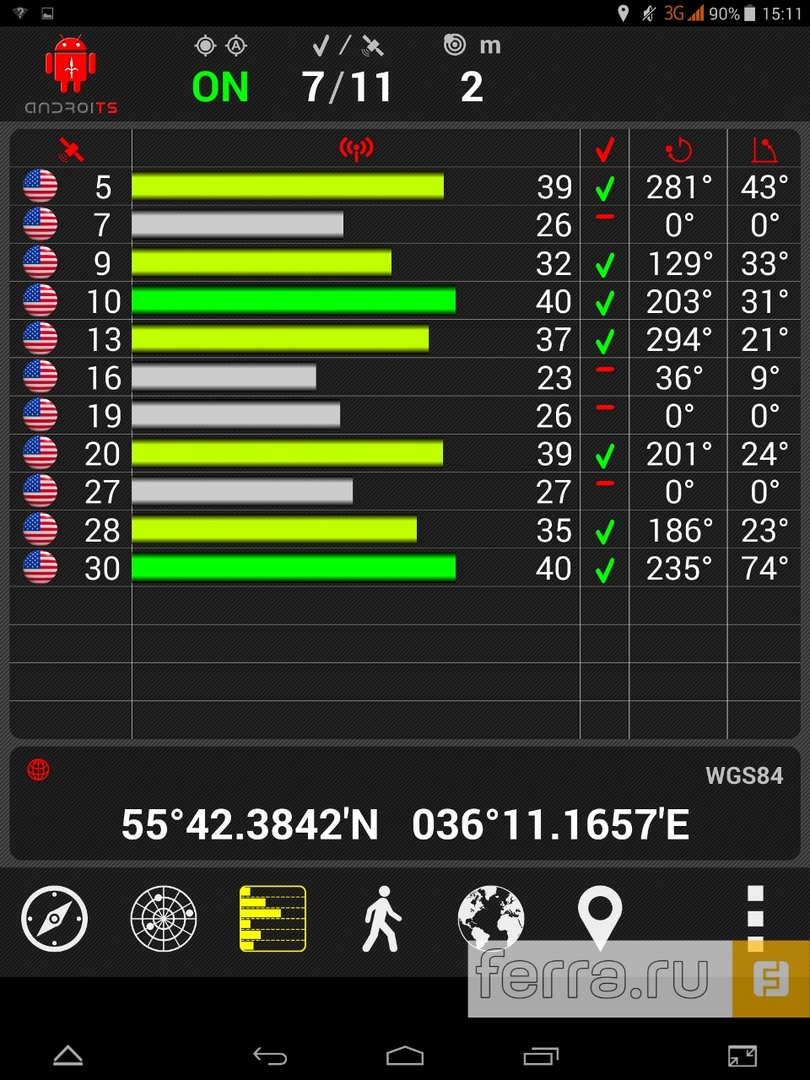This screenshot has height=1080, width=810.
Task: Select the yellow signal bars view
Action: coord(272,918)
